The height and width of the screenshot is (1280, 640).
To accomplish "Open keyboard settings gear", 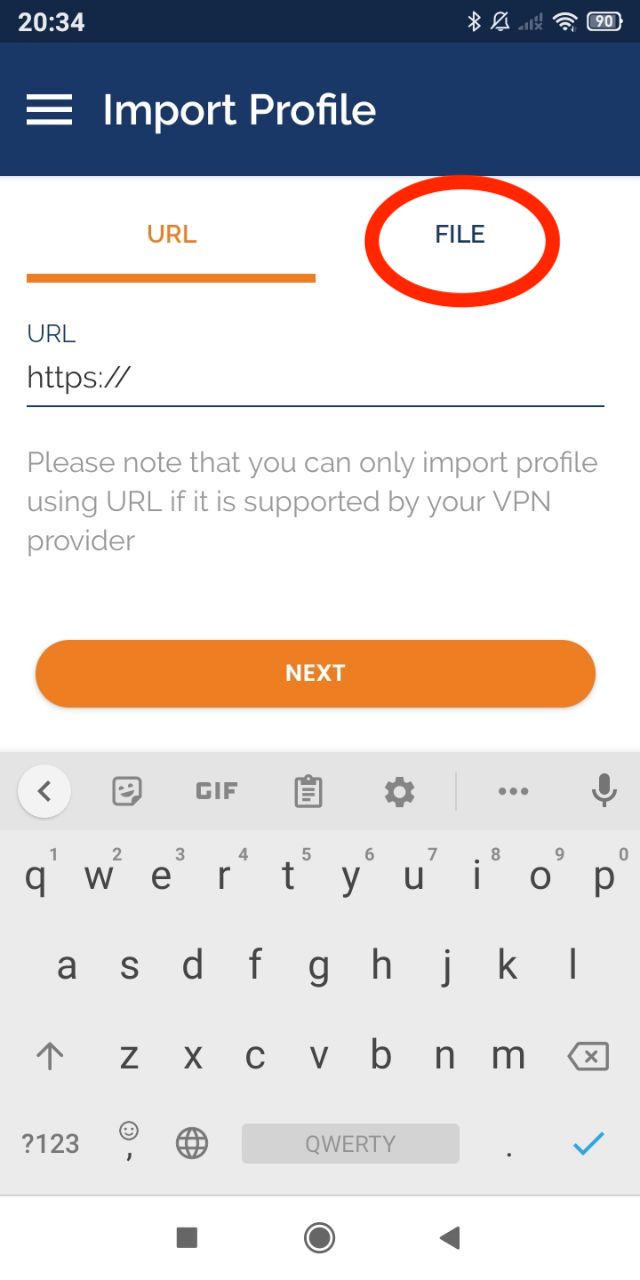I will [399, 792].
